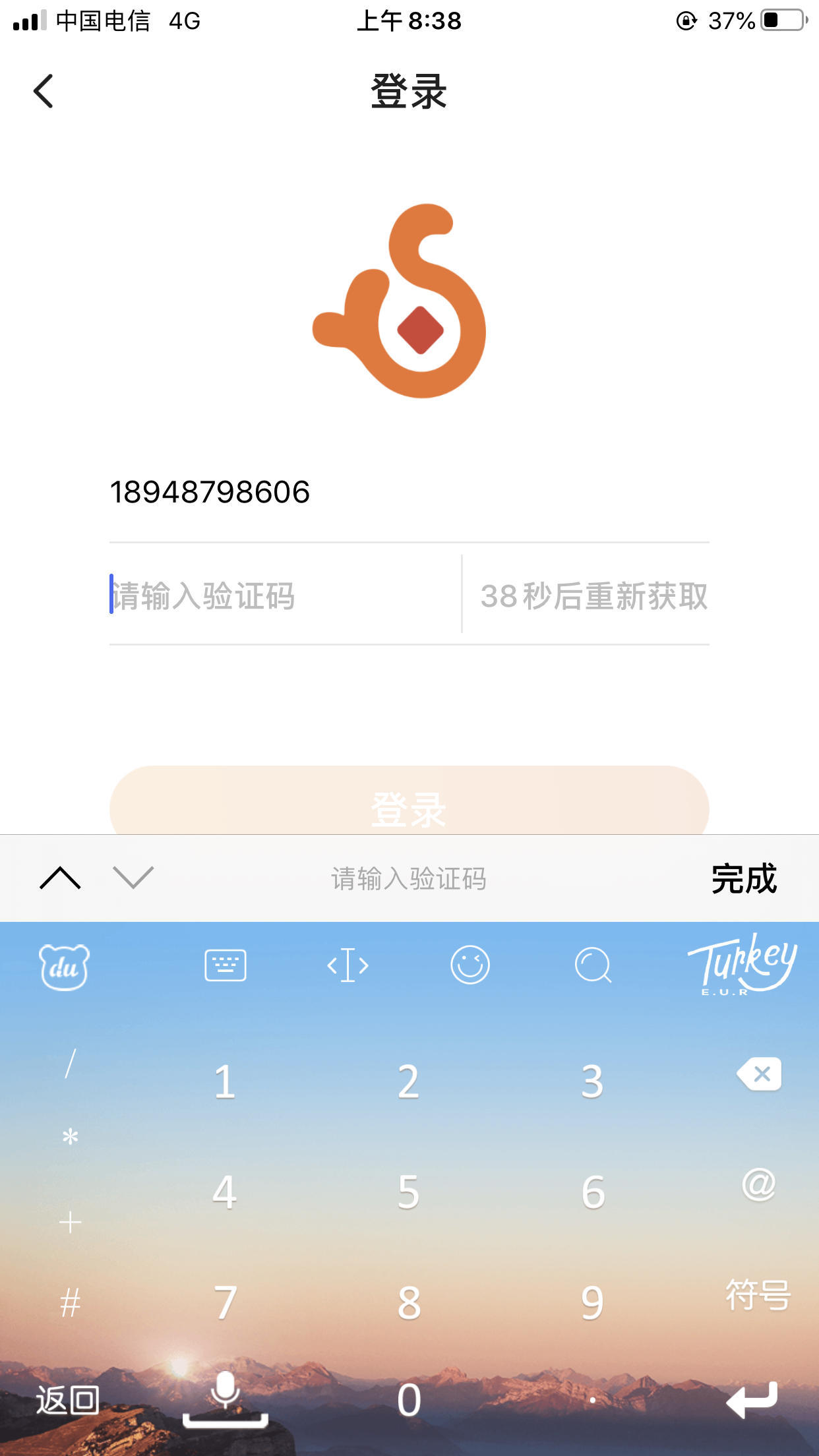Open the Baidu input du menu

coord(64,967)
